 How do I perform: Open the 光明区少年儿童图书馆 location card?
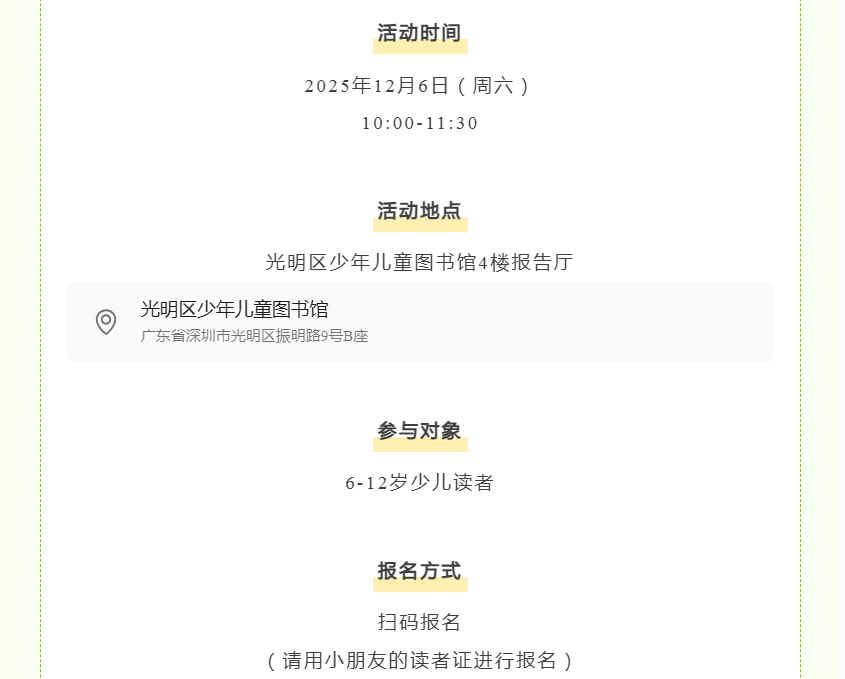[420, 321]
